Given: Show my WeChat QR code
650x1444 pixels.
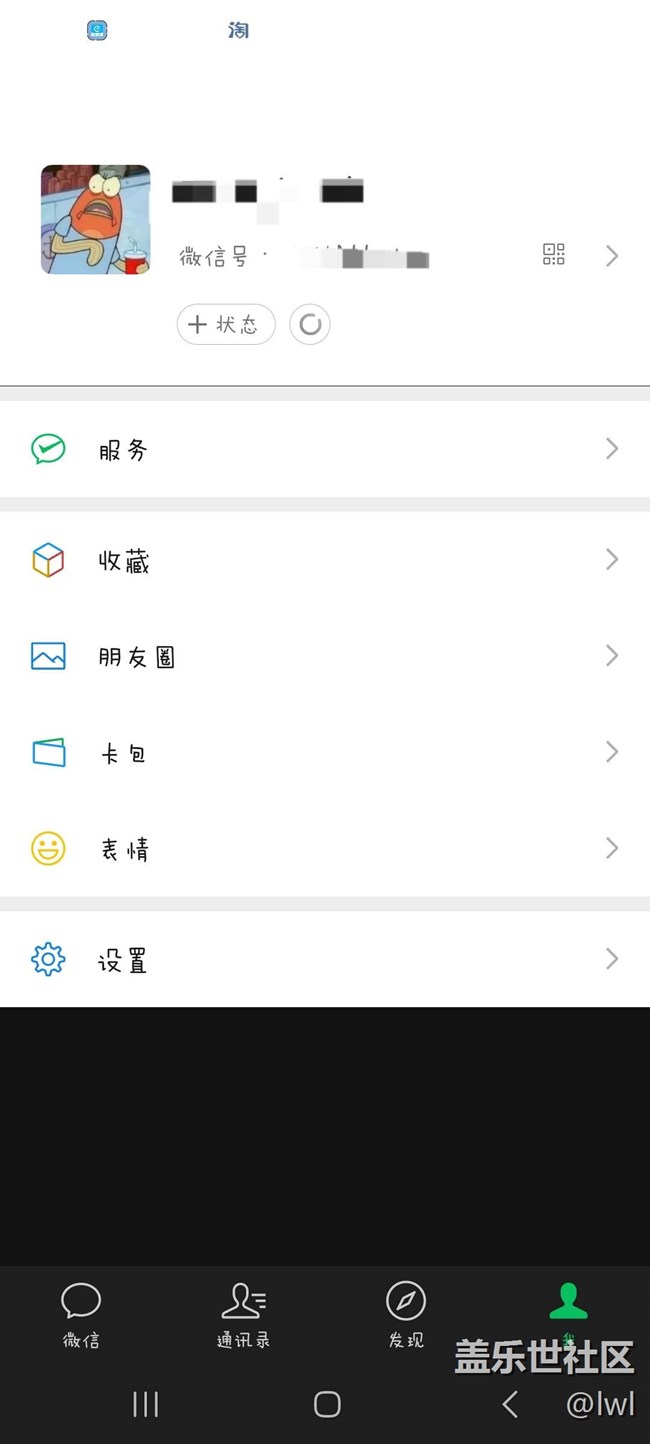Looking at the screenshot, I should tap(554, 254).
